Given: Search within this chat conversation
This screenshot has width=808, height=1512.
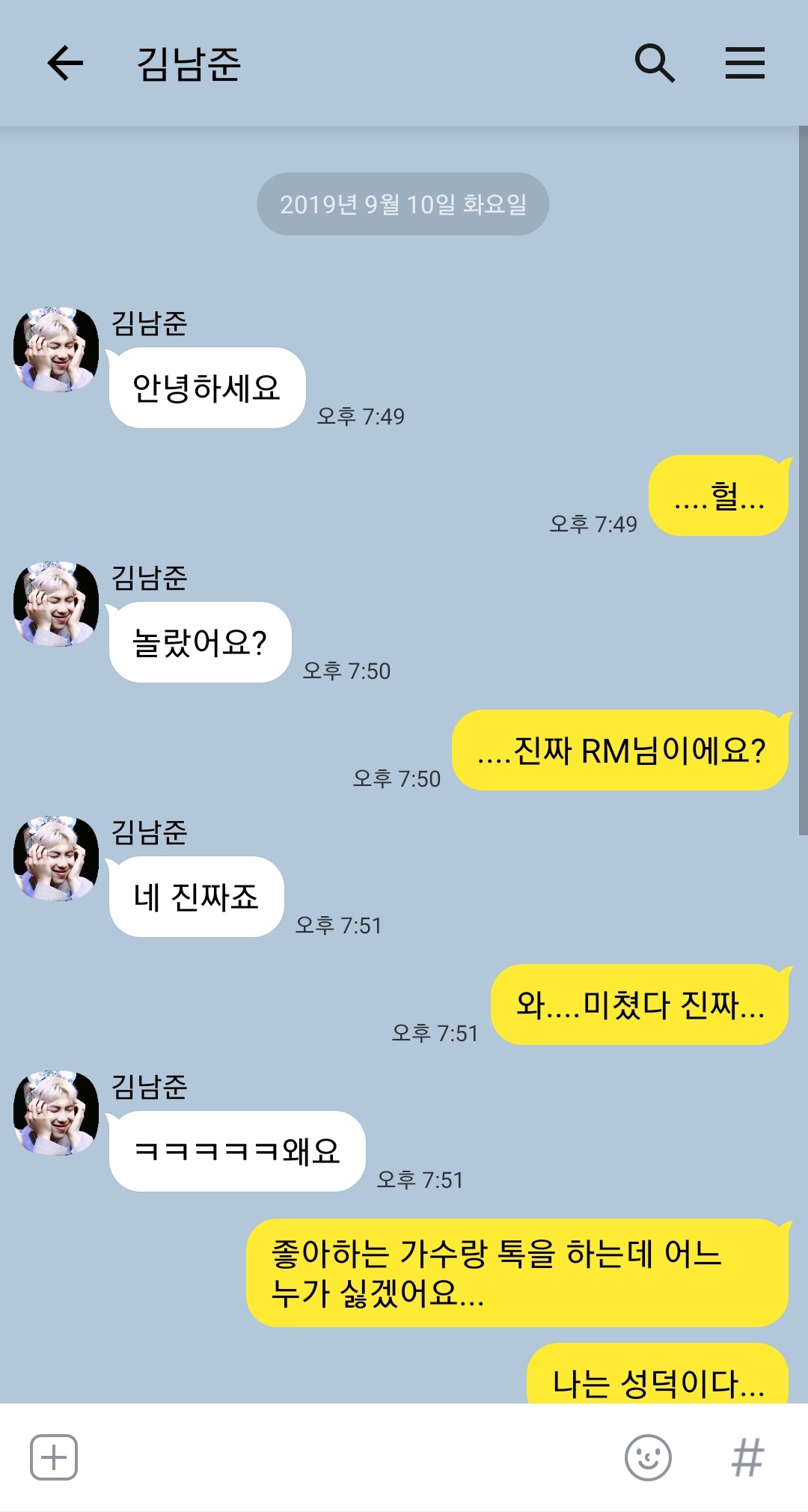Looking at the screenshot, I should tap(655, 63).
